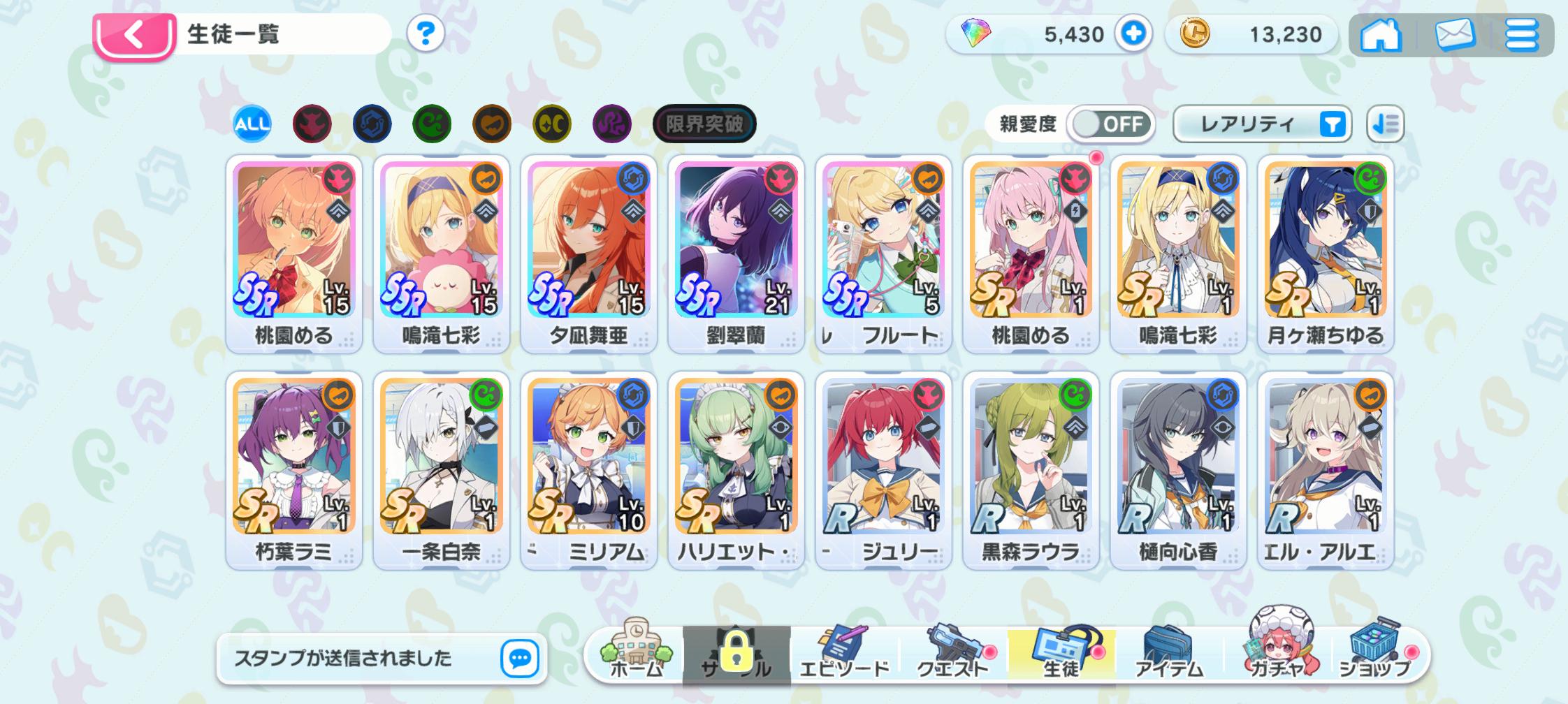Open the help question mark

tap(426, 33)
